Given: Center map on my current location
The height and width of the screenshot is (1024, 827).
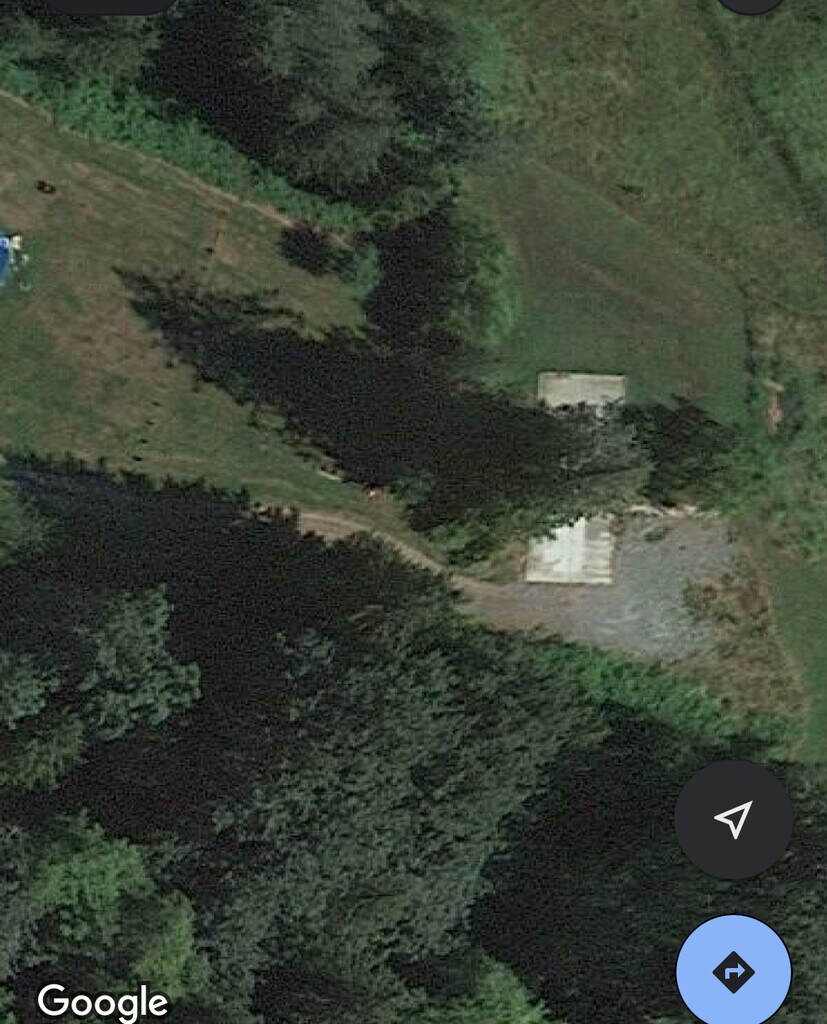Looking at the screenshot, I should click(x=733, y=819).
